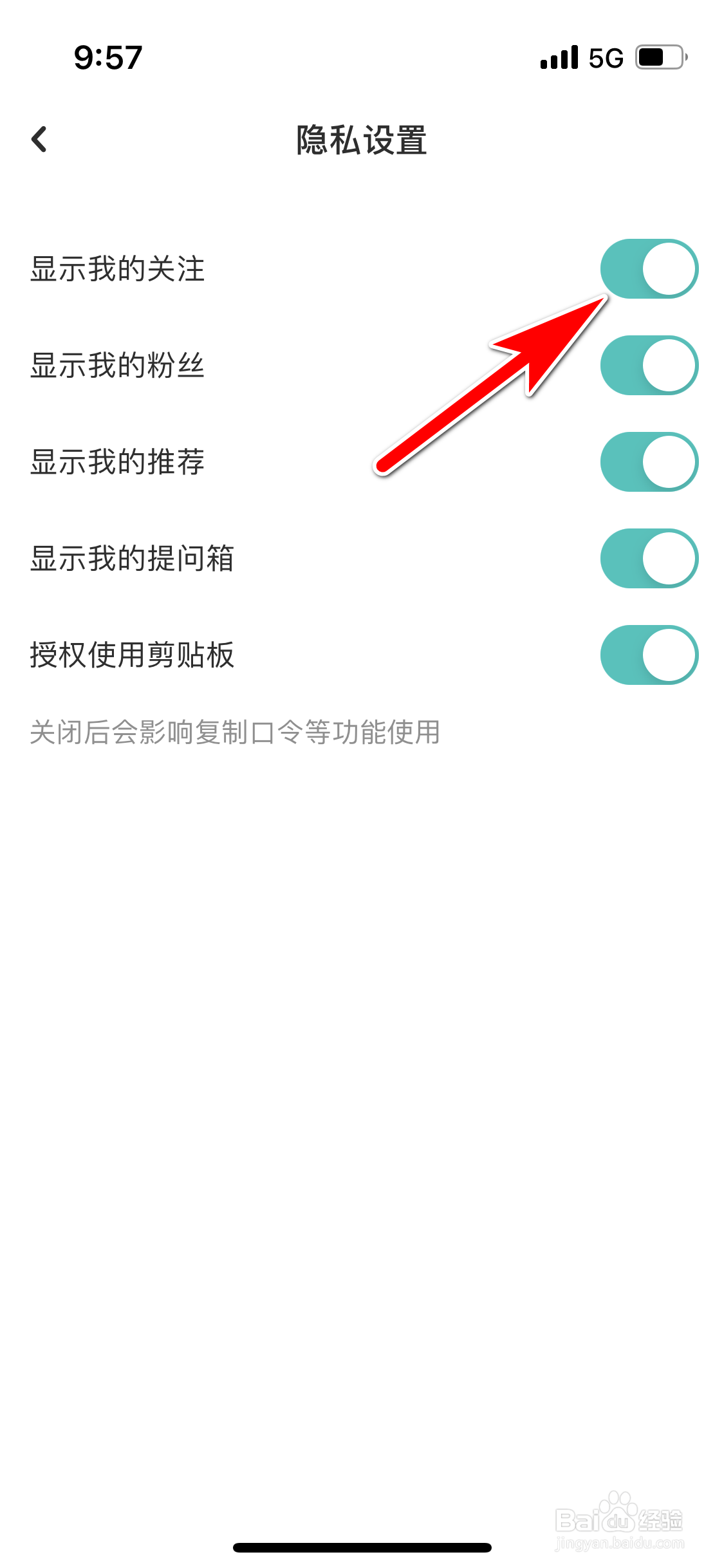Click the 显示我的提问箱 row
The height and width of the screenshot is (1568, 724).
click(x=133, y=559)
